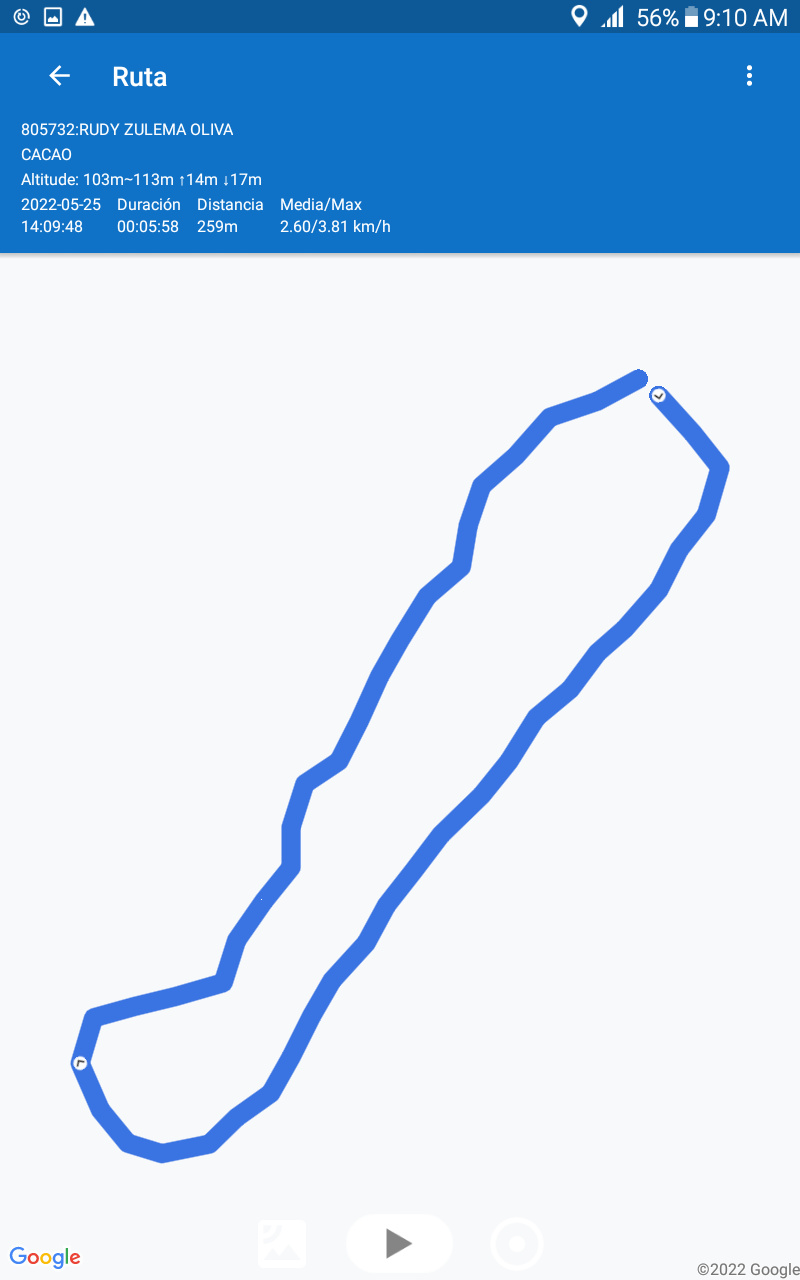Open the three-dot overflow menu

pyautogui.click(x=749, y=76)
